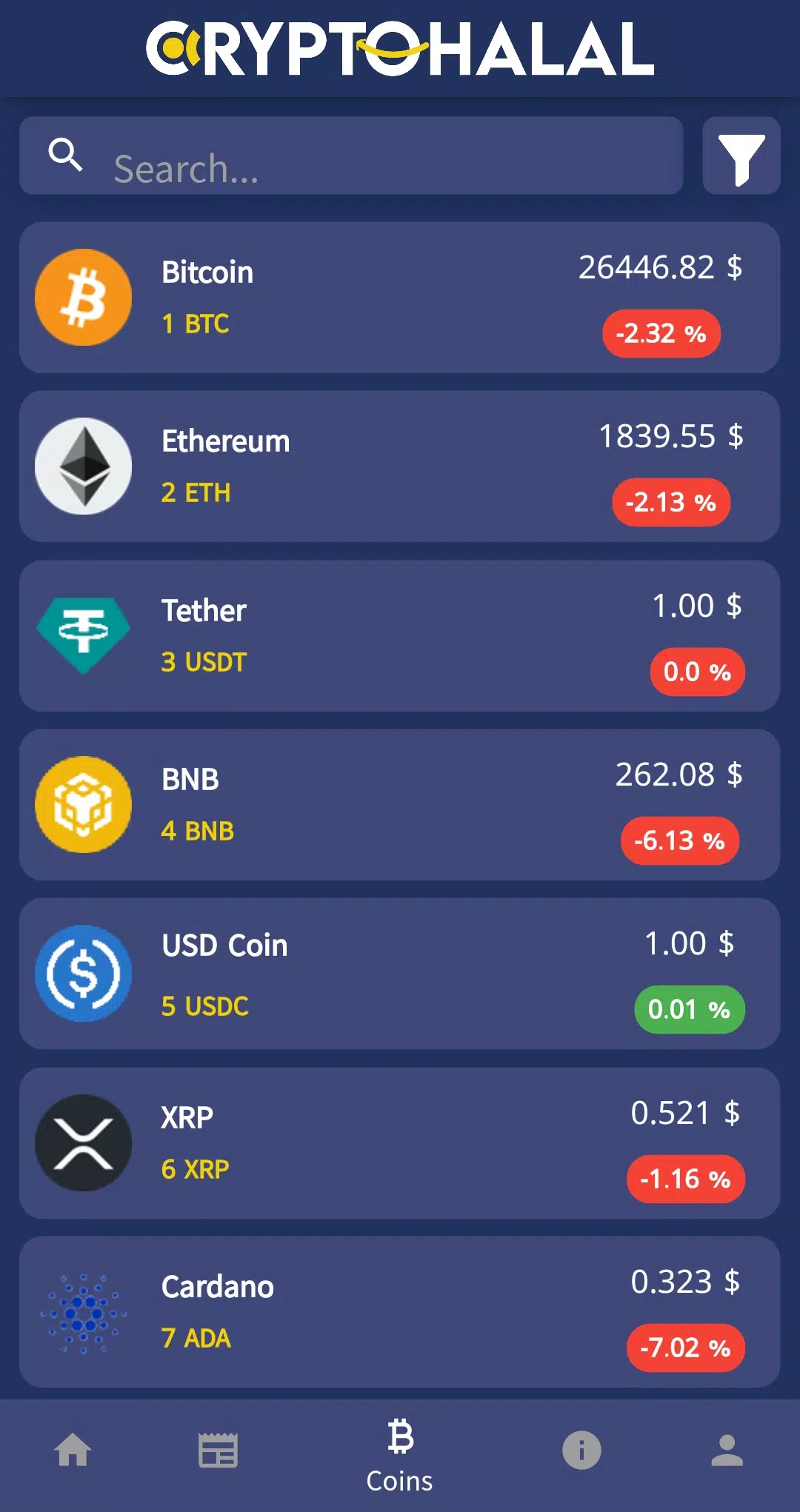This screenshot has height=1512, width=800.
Task: Select the Bitcoin coin thumbnail
Action: [x=83, y=297]
